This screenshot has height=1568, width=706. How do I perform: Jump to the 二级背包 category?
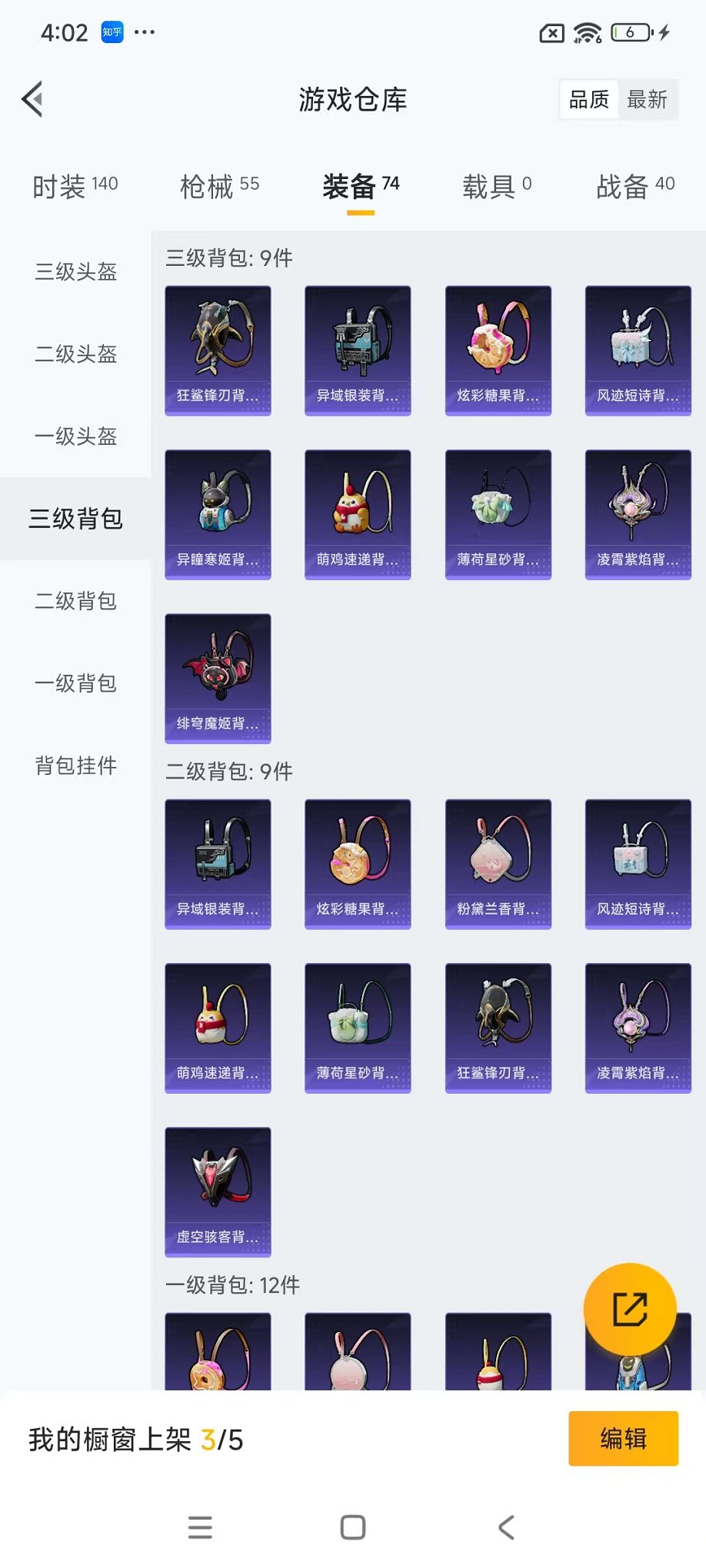[75, 601]
